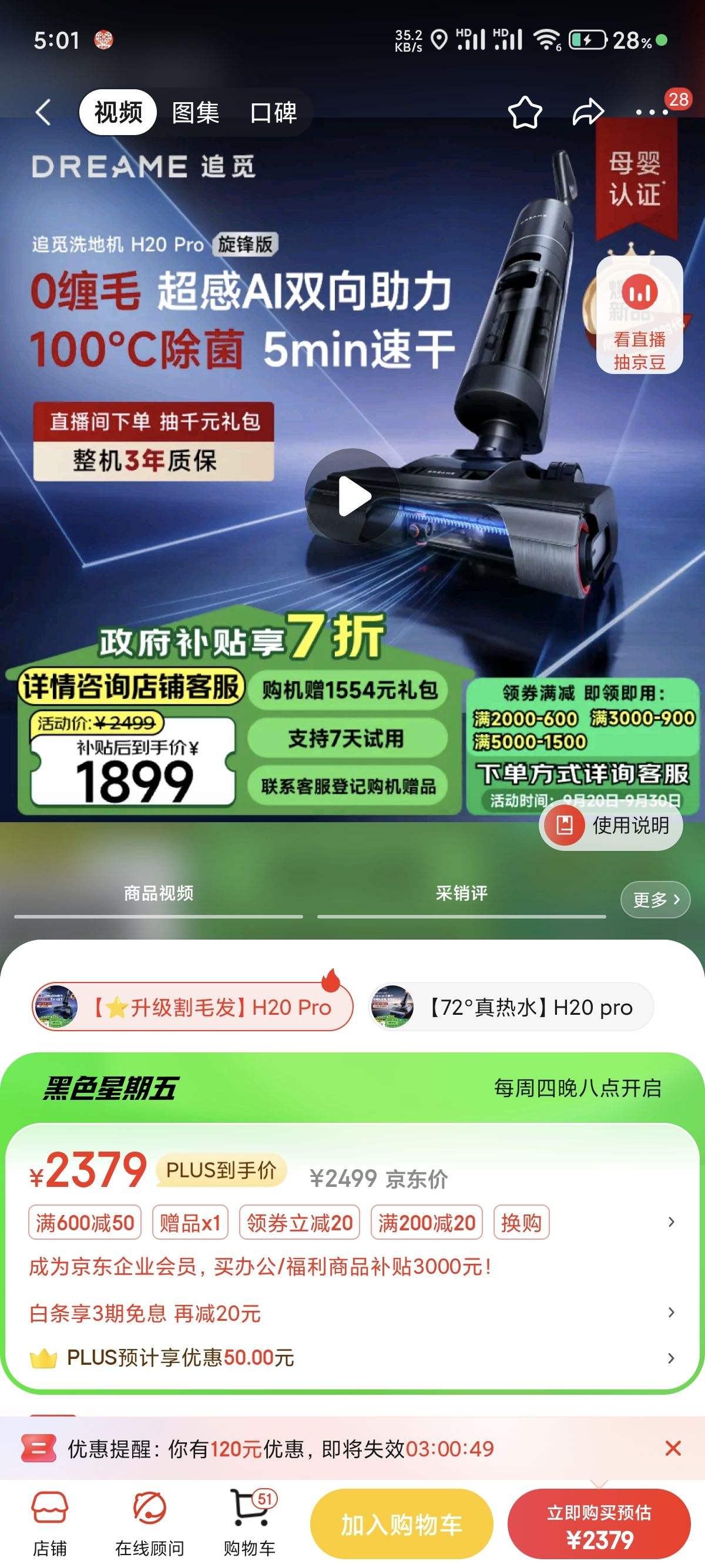Expand promotions row with 满600减50 chevron
The image size is (705, 1568).
tap(672, 1222)
